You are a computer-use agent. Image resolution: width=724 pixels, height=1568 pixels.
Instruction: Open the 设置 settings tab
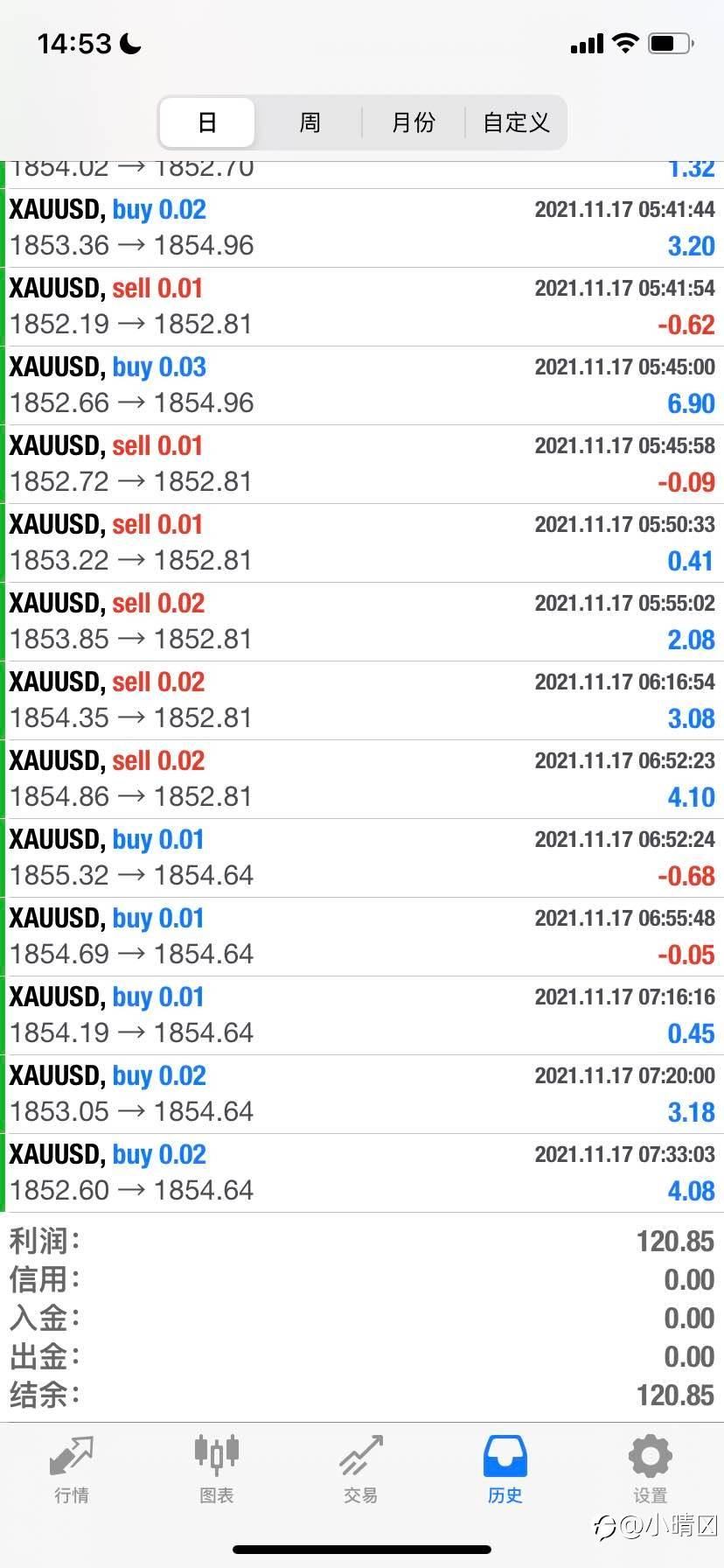coord(651,1470)
